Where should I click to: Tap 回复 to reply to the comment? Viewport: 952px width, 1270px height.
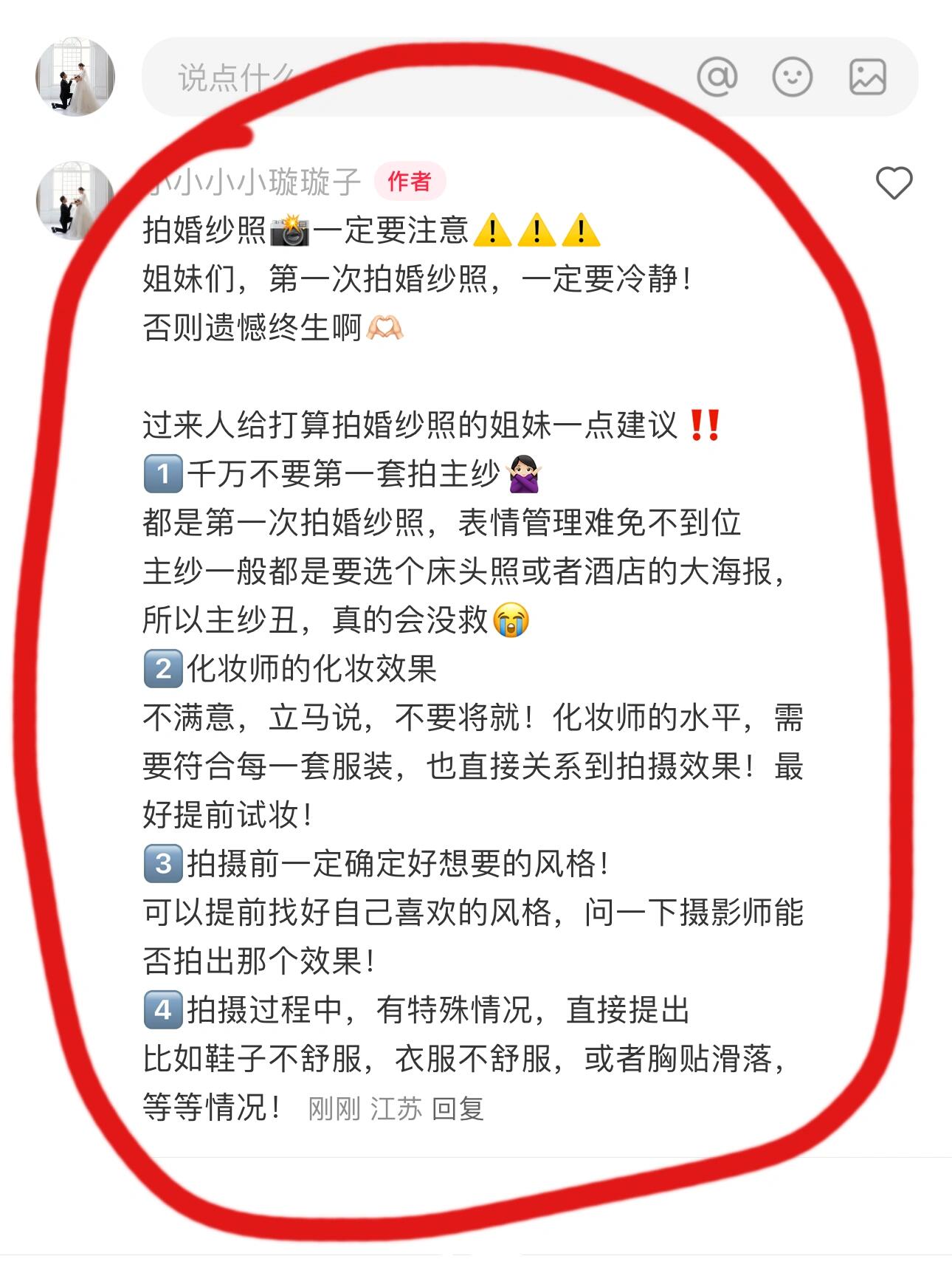pos(458,1109)
